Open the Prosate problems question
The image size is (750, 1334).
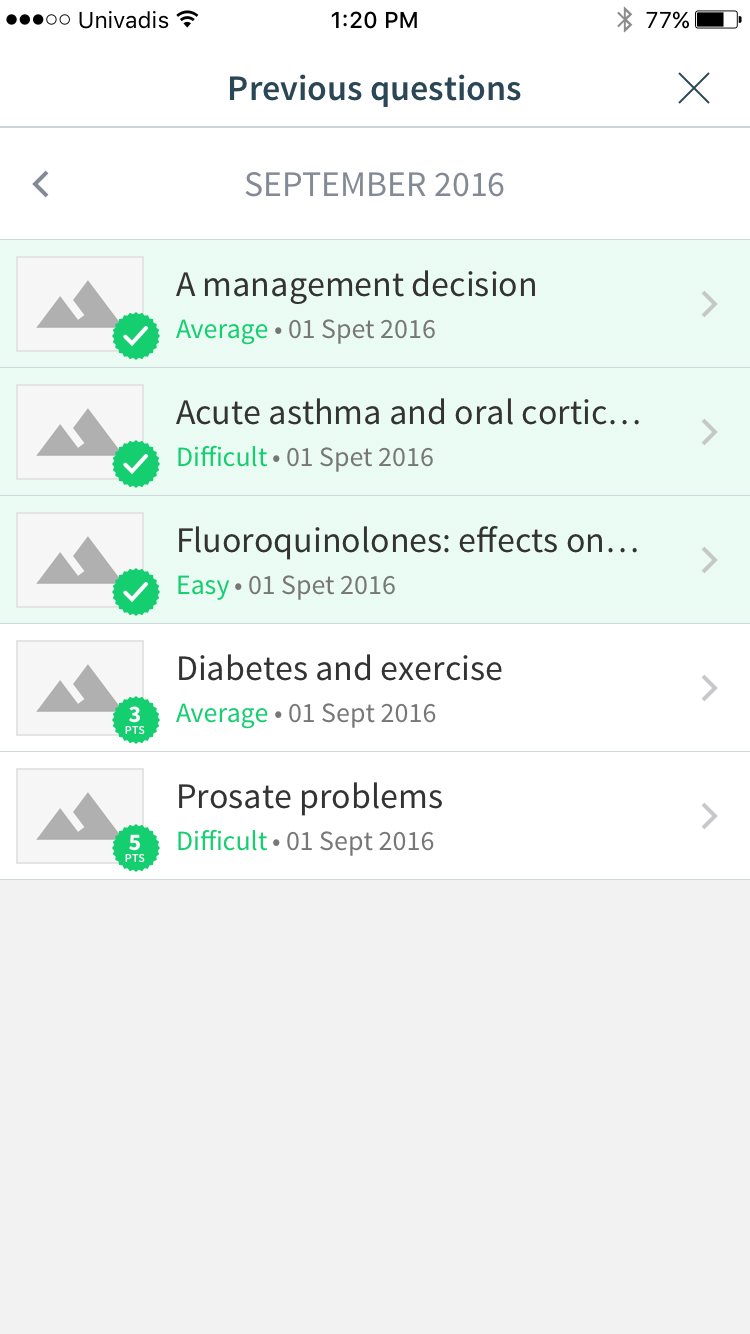coord(375,816)
